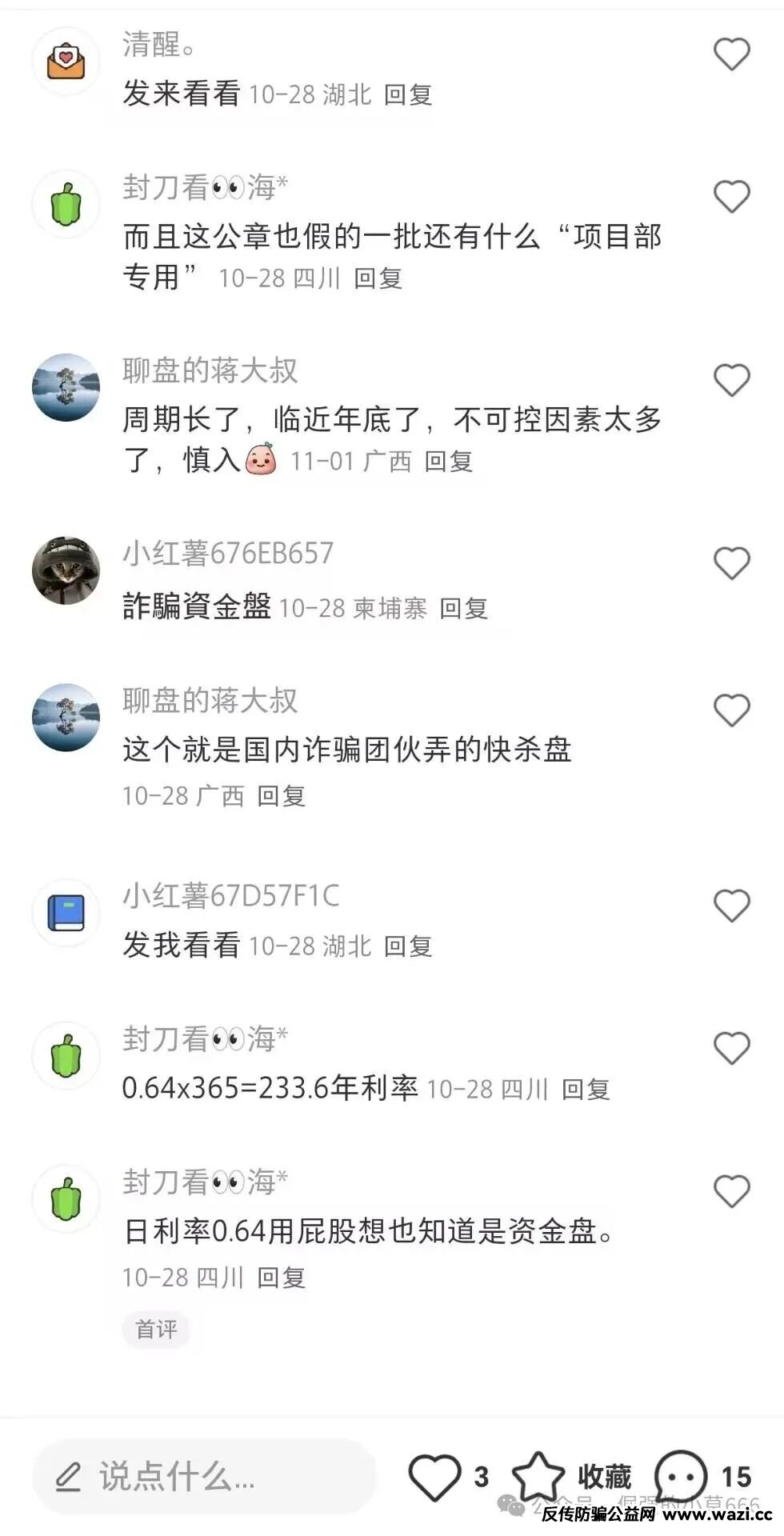Open the comments bubble showing 15
This screenshot has width=784, height=1536.
(x=681, y=1476)
